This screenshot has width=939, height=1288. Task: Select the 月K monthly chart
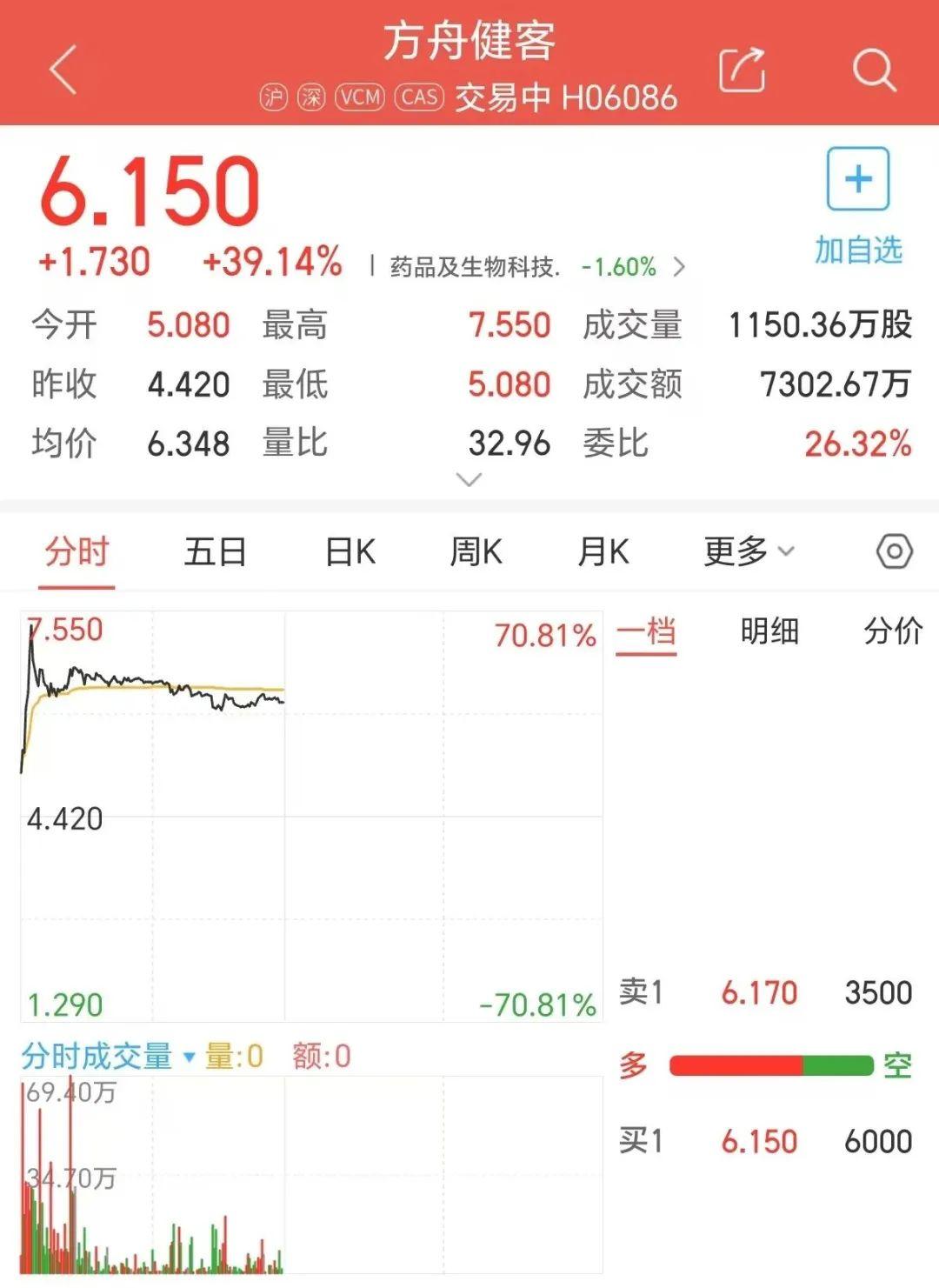click(603, 551)
